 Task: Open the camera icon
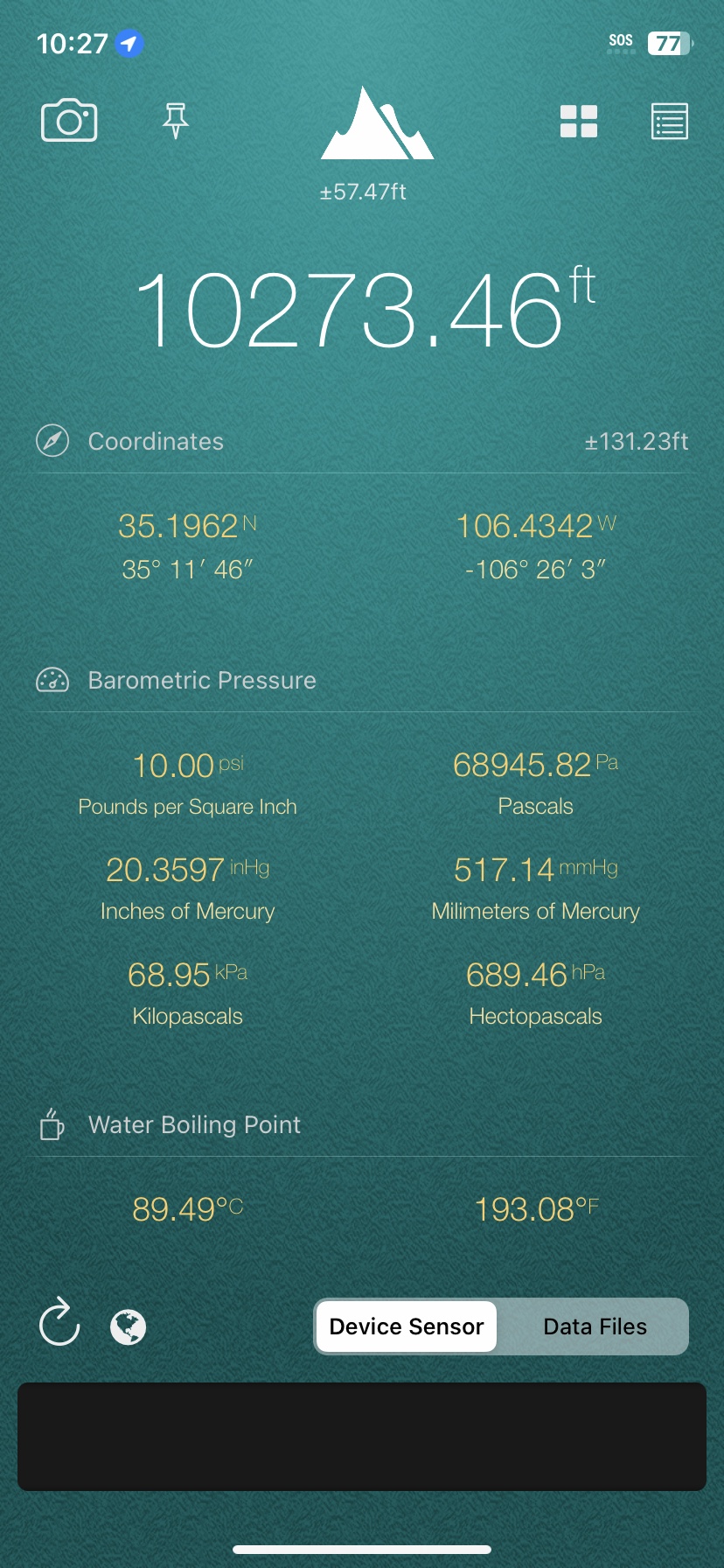[69, 121]
